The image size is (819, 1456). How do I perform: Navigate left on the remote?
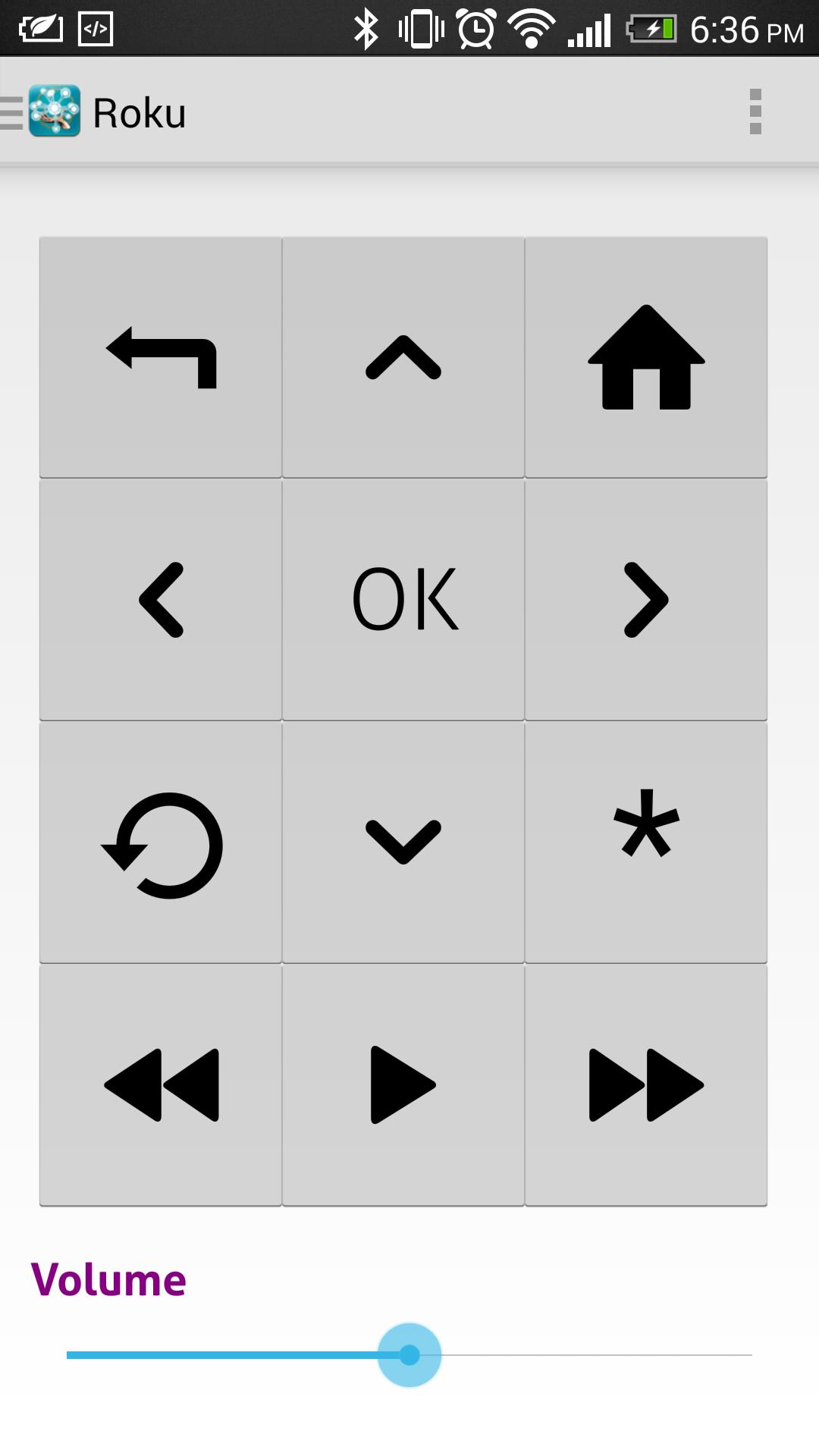pos(161,600)
